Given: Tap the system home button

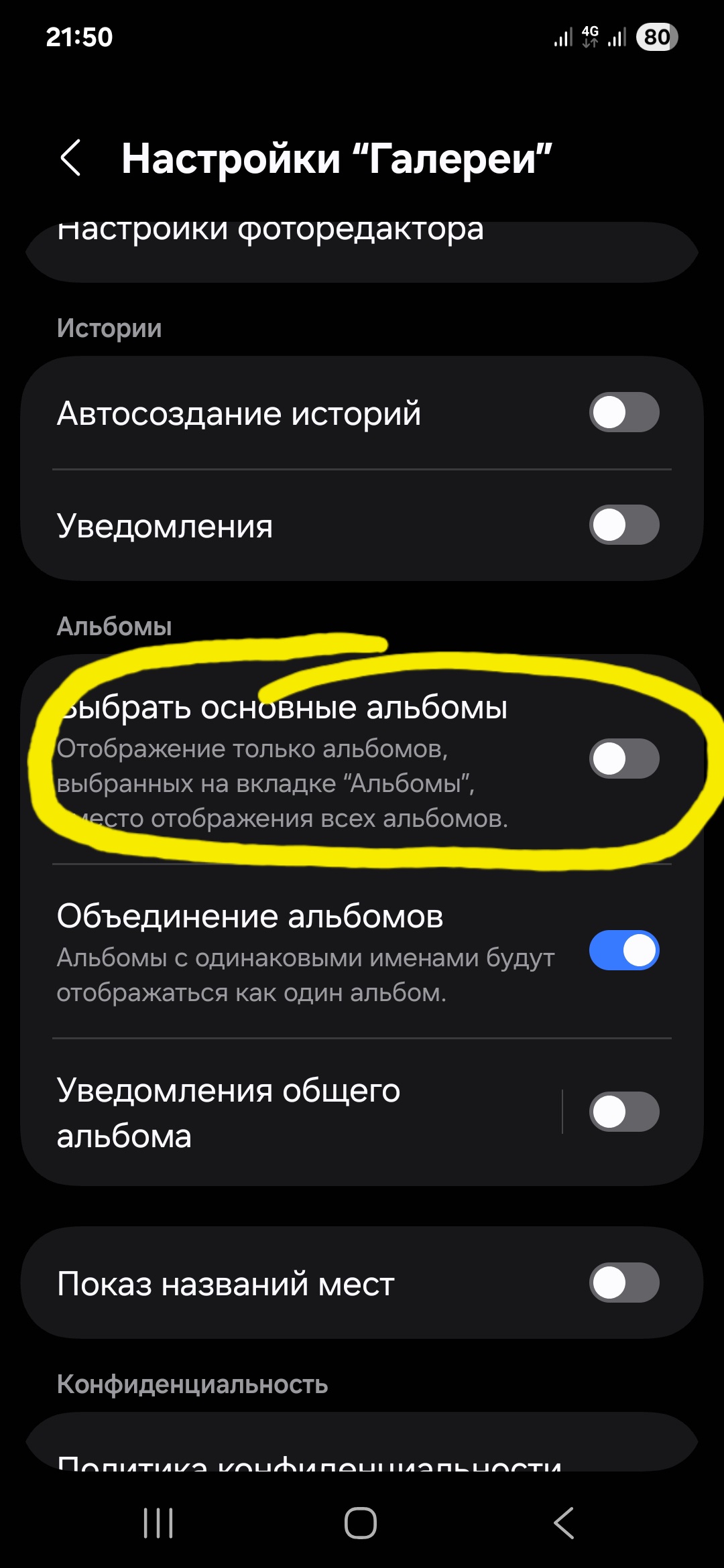Looking at the screenshot, I should coord(361,1523).
